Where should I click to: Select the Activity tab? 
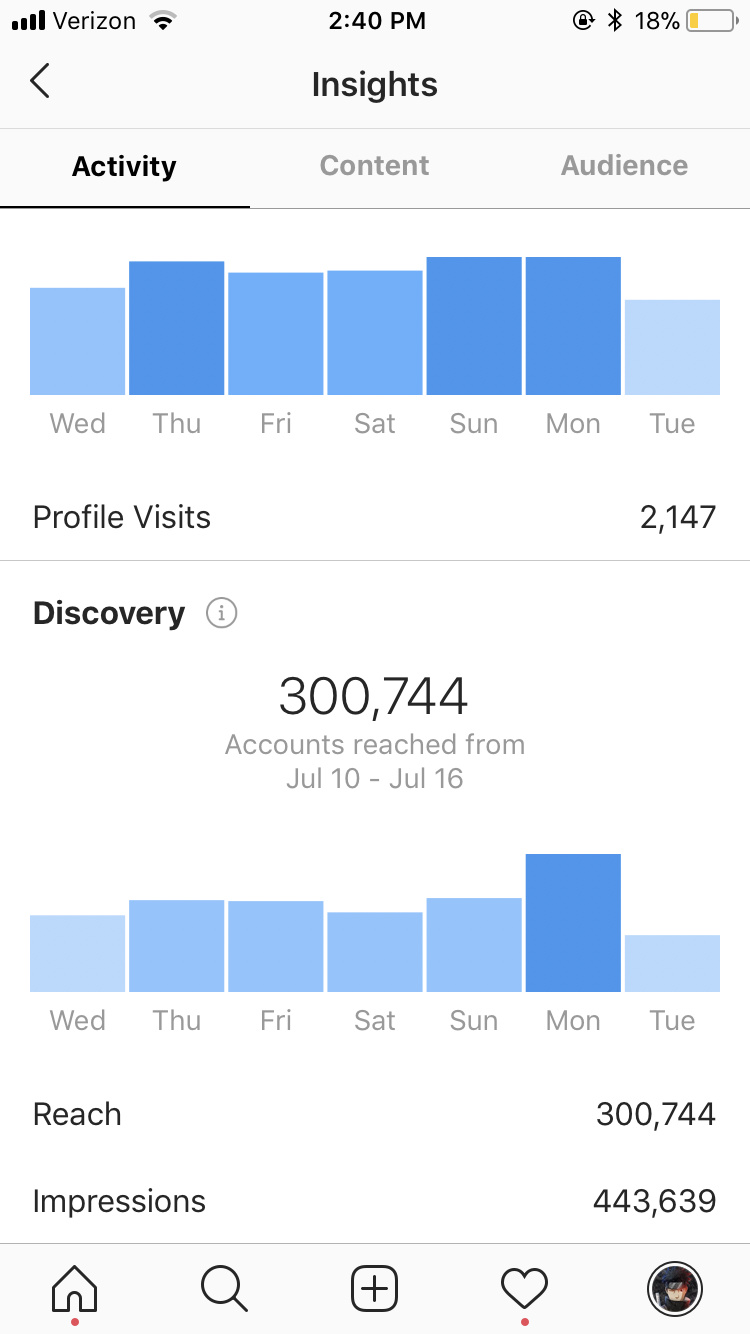[124, 166]
